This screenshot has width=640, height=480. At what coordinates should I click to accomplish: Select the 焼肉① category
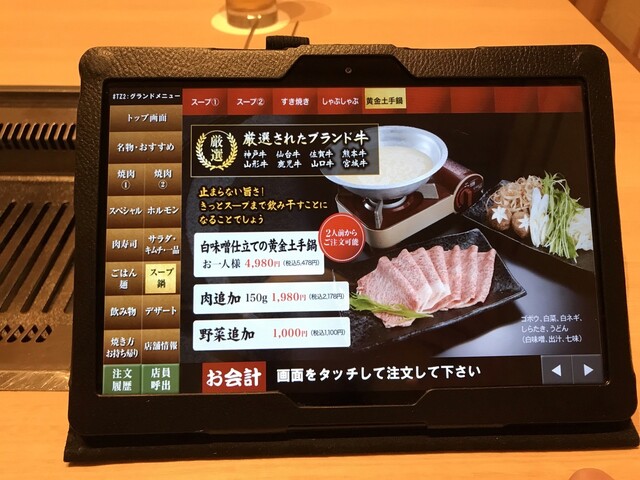[124, 179]
